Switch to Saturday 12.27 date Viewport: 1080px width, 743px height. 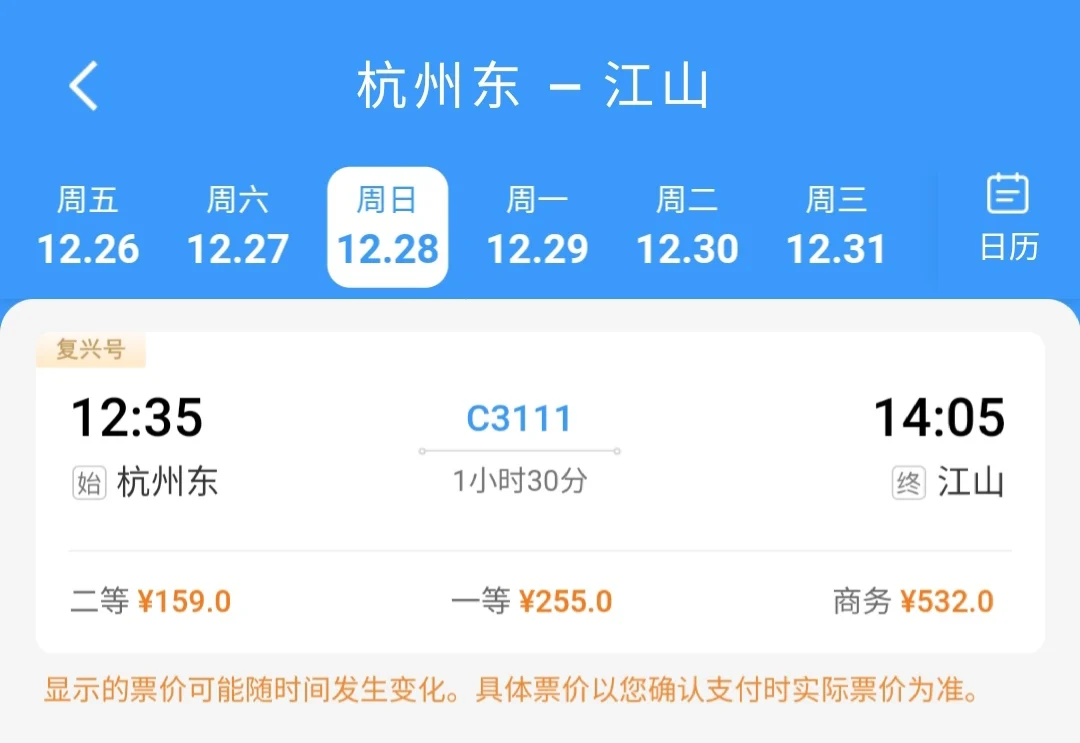coord(238,228)
